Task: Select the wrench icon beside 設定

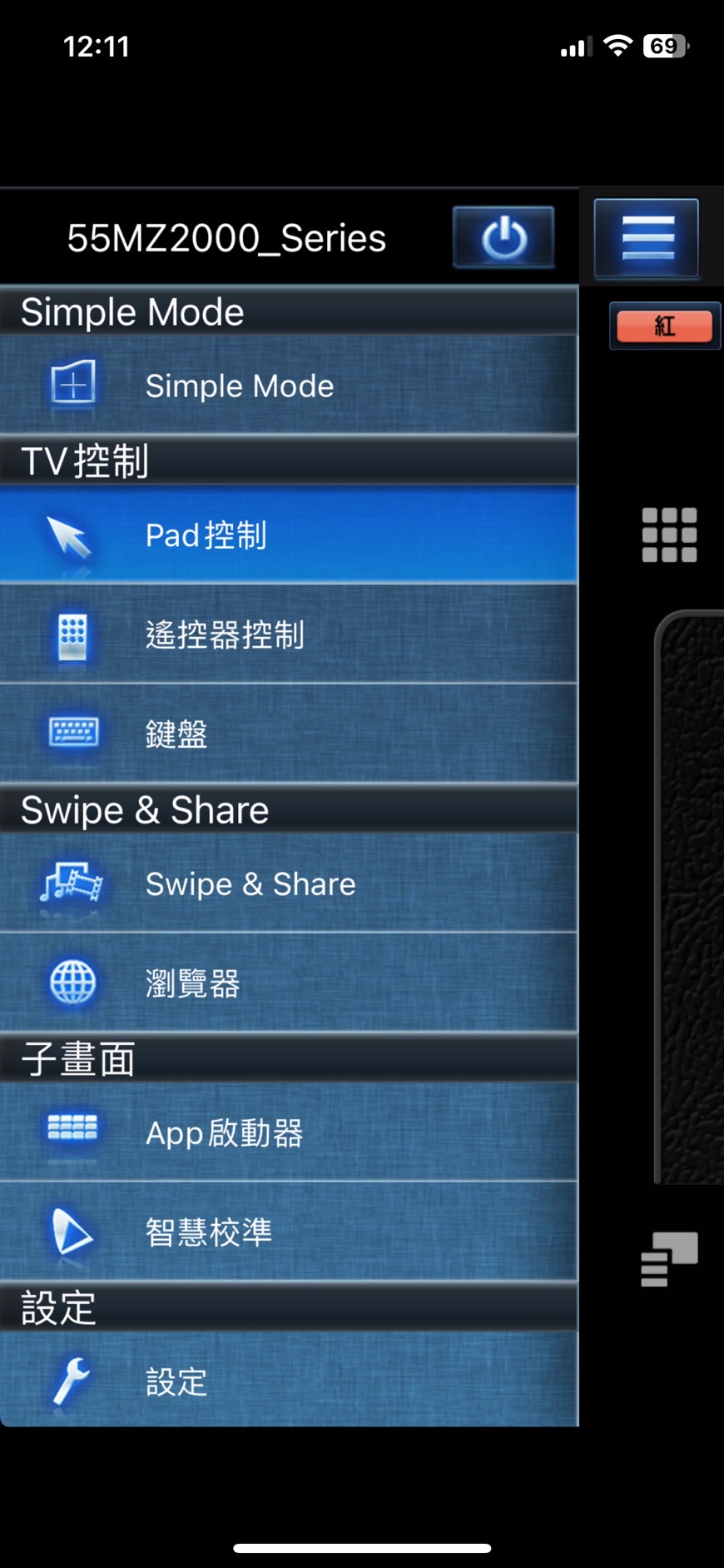Action: point(72,1381)
